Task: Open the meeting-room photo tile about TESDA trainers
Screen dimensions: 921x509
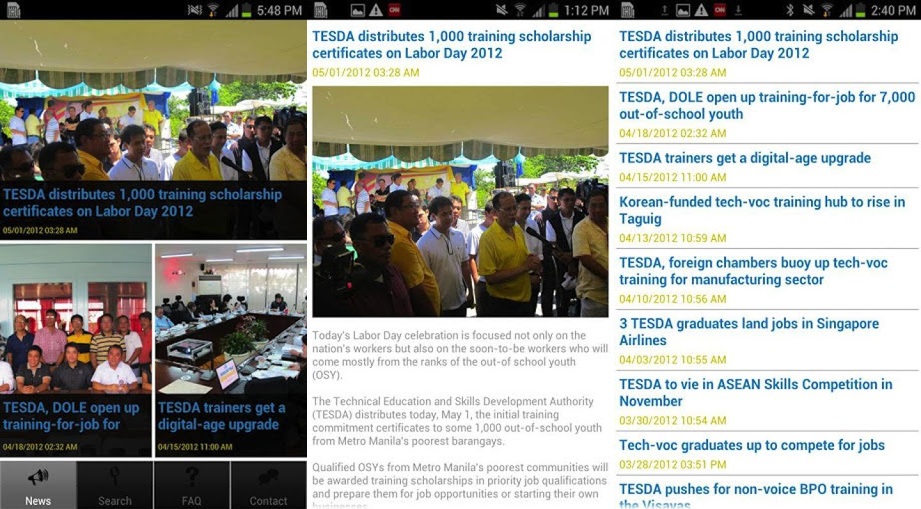Action: [231, 350]
